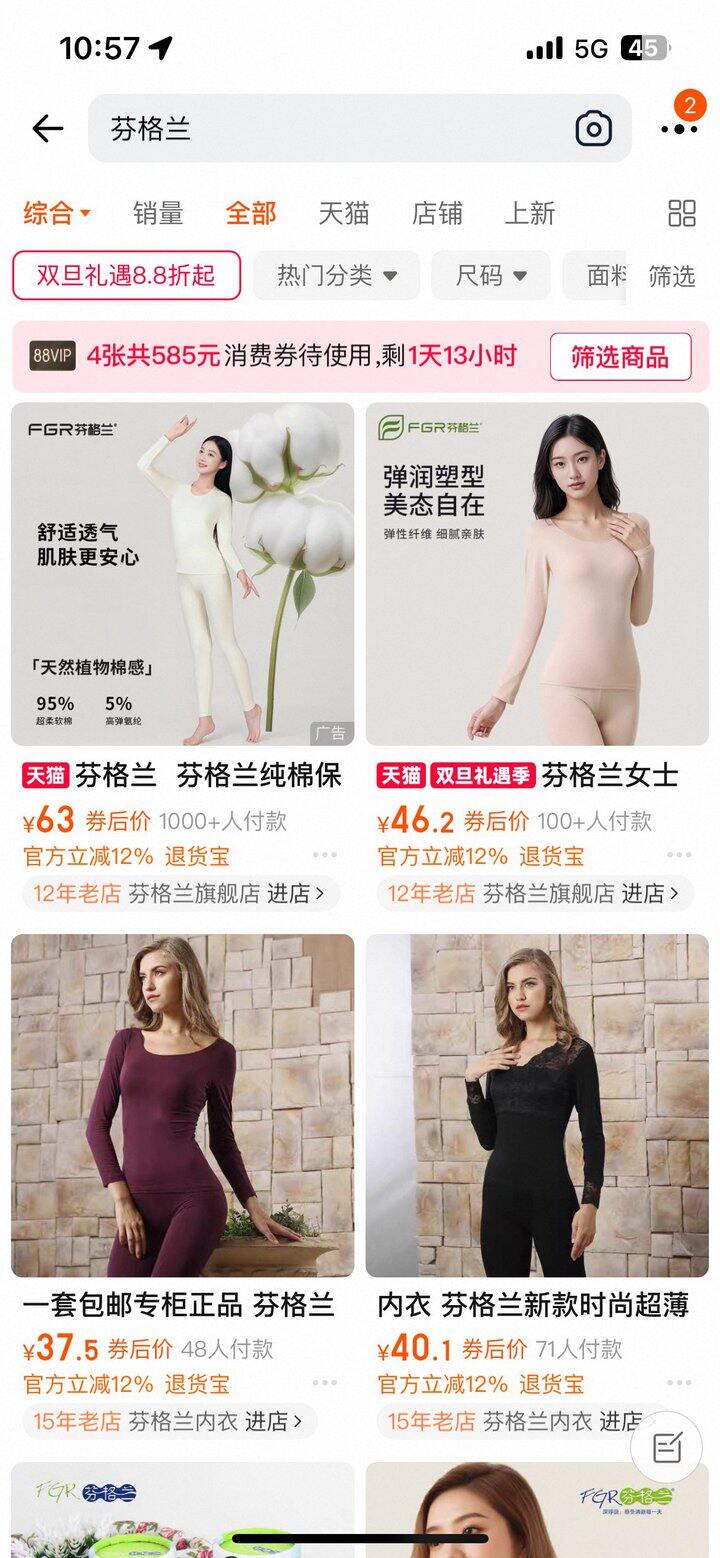Expand the 尺码 filter
The height and width of the screenshot is (1558, 720).
[490, 275]
